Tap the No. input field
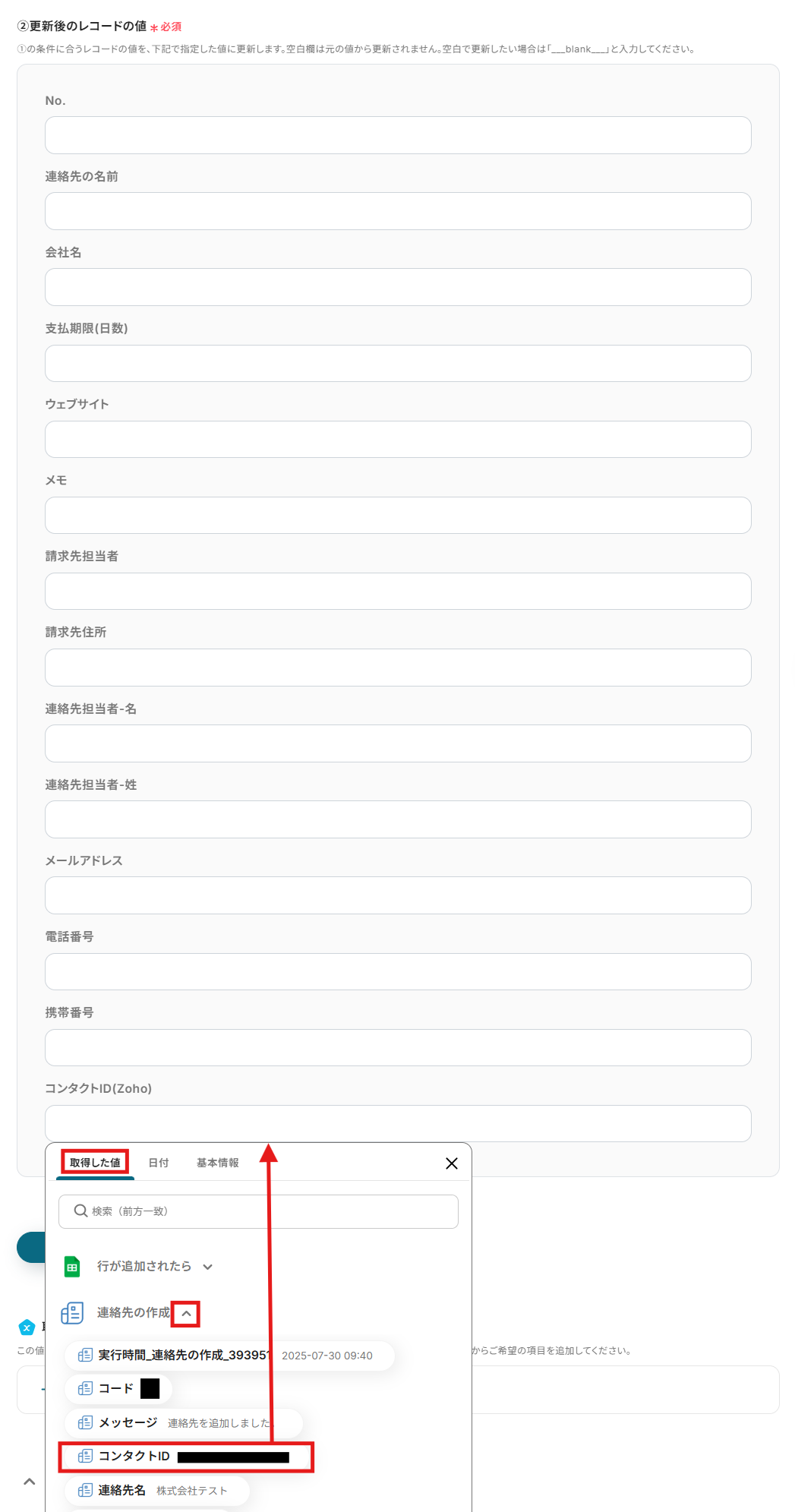 398,135
